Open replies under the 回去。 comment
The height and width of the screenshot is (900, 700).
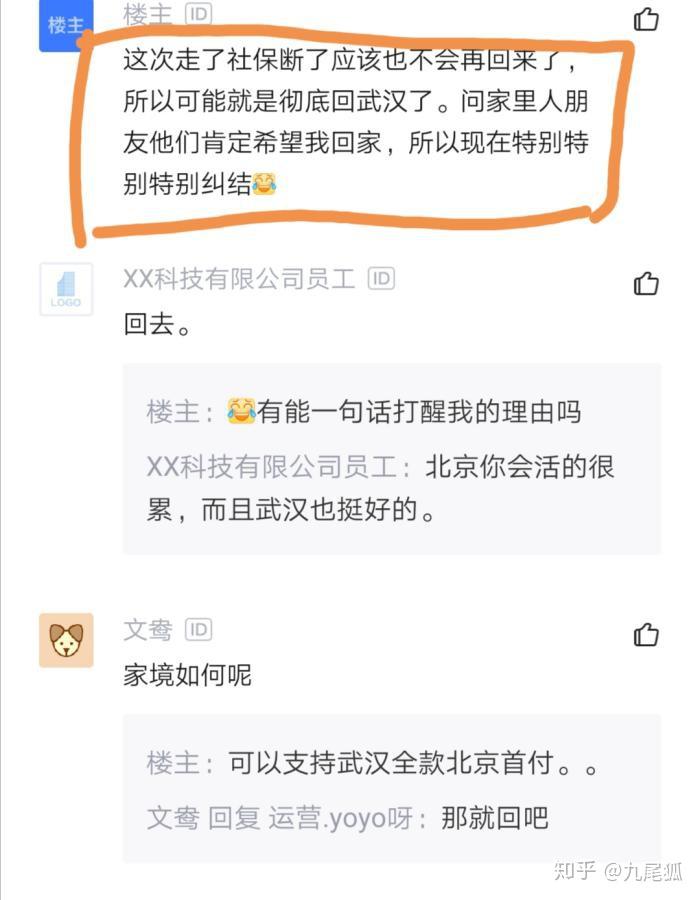coord(391,459)
